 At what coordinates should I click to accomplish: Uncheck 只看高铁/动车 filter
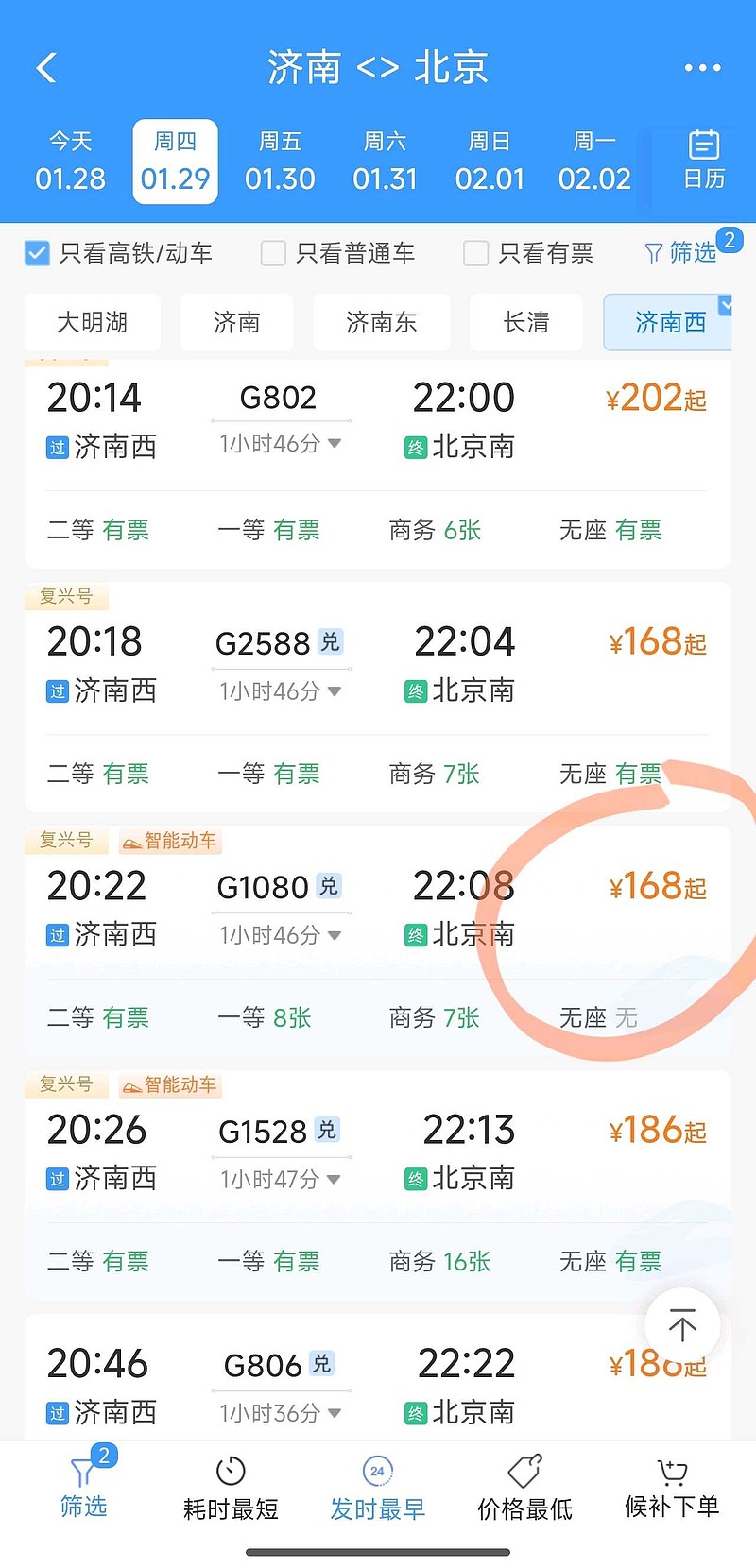click(36, 252)
